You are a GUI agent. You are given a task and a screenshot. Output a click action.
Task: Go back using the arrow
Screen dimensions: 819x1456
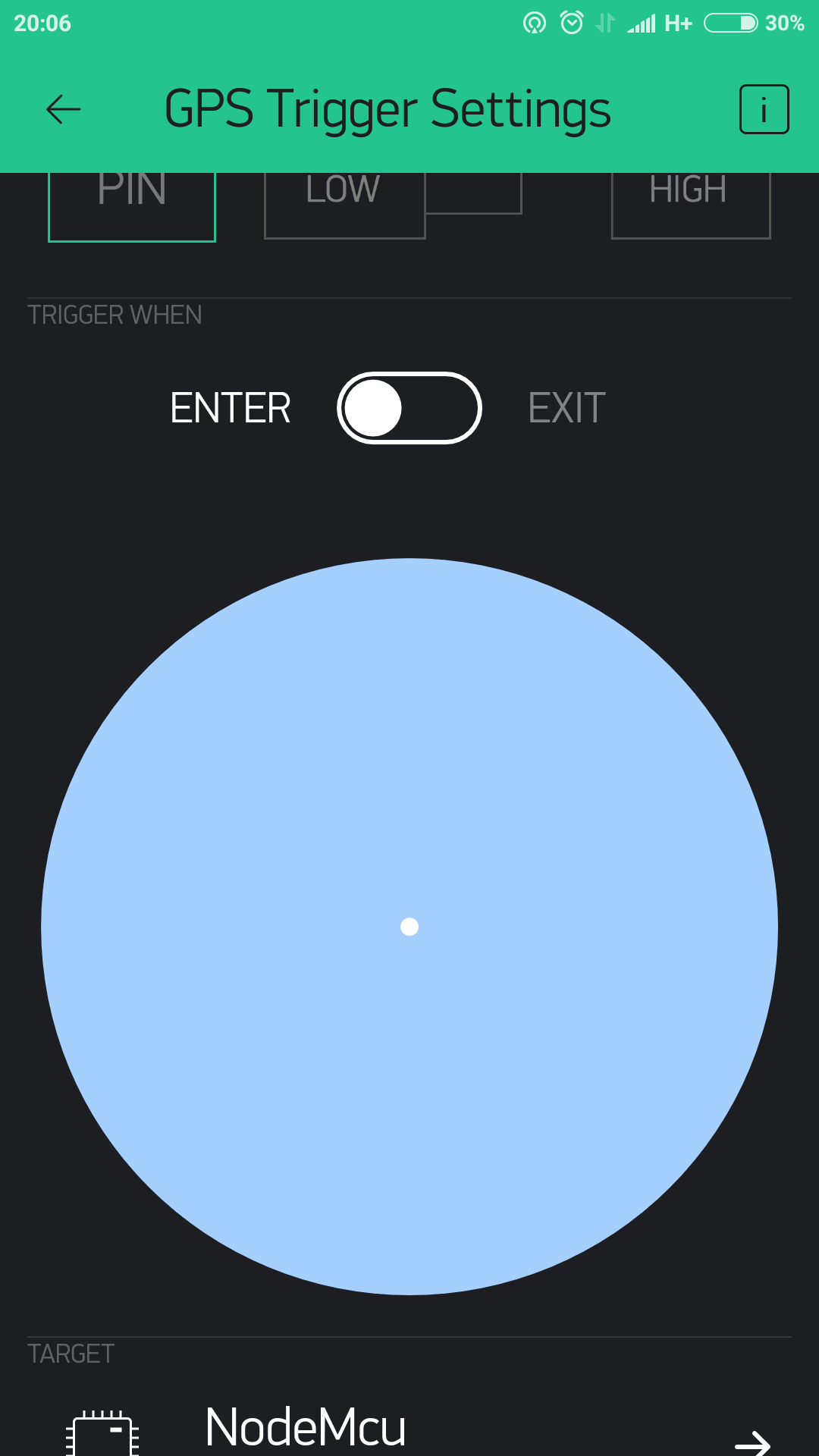(x=64, y=110)
